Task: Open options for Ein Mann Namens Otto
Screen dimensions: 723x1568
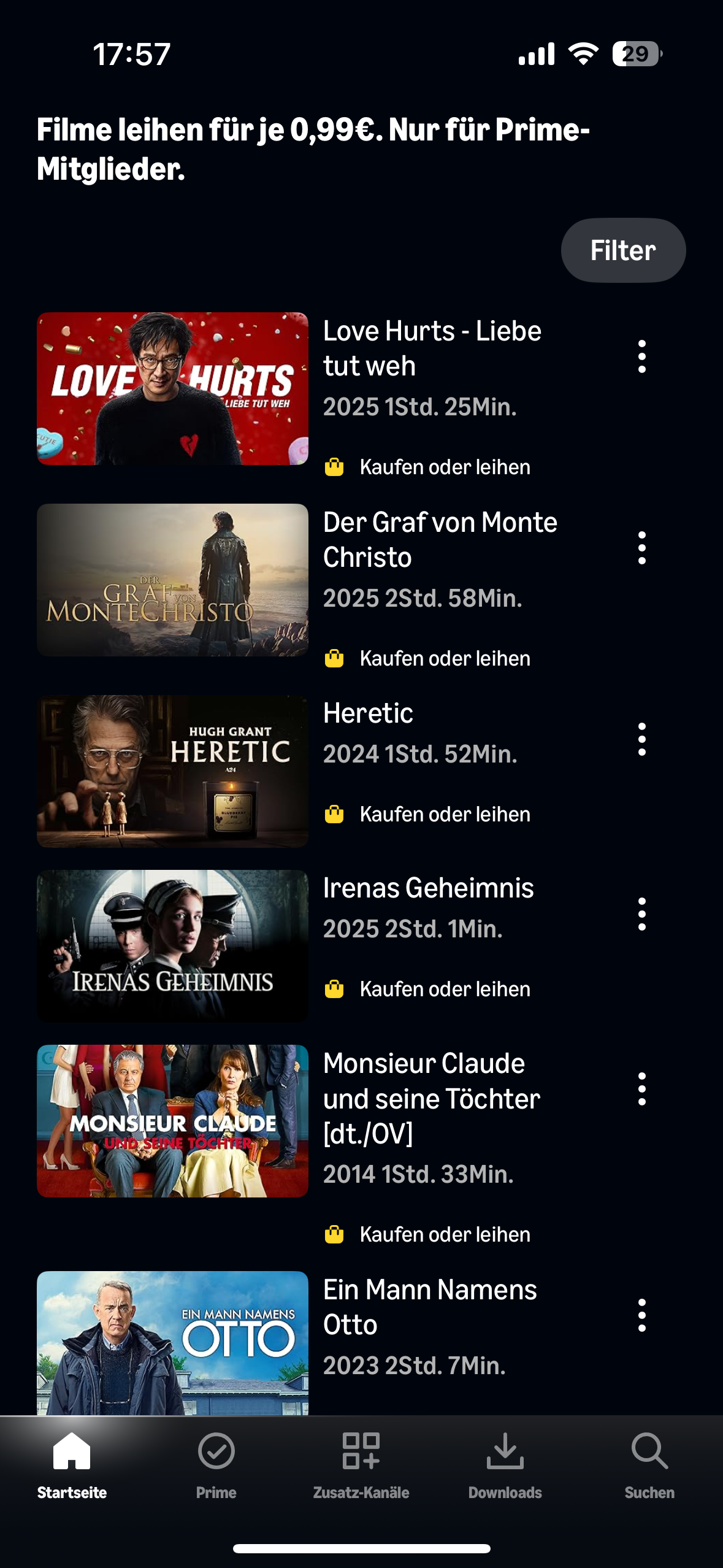Action: [641, 1315]
